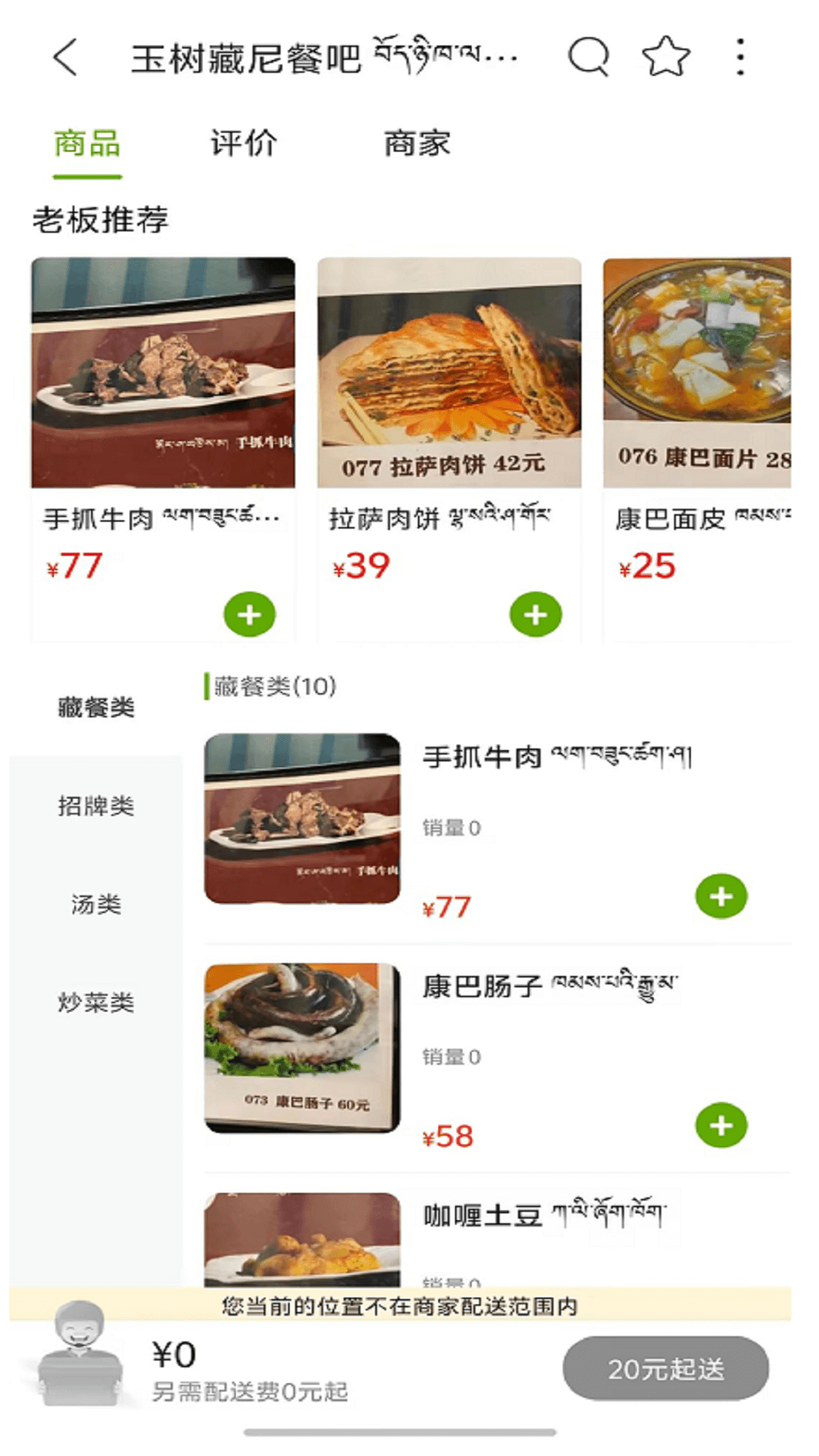Add 康巴肠子 to the cart
Screen dimensions: 819x1456
coord(720,1125)
